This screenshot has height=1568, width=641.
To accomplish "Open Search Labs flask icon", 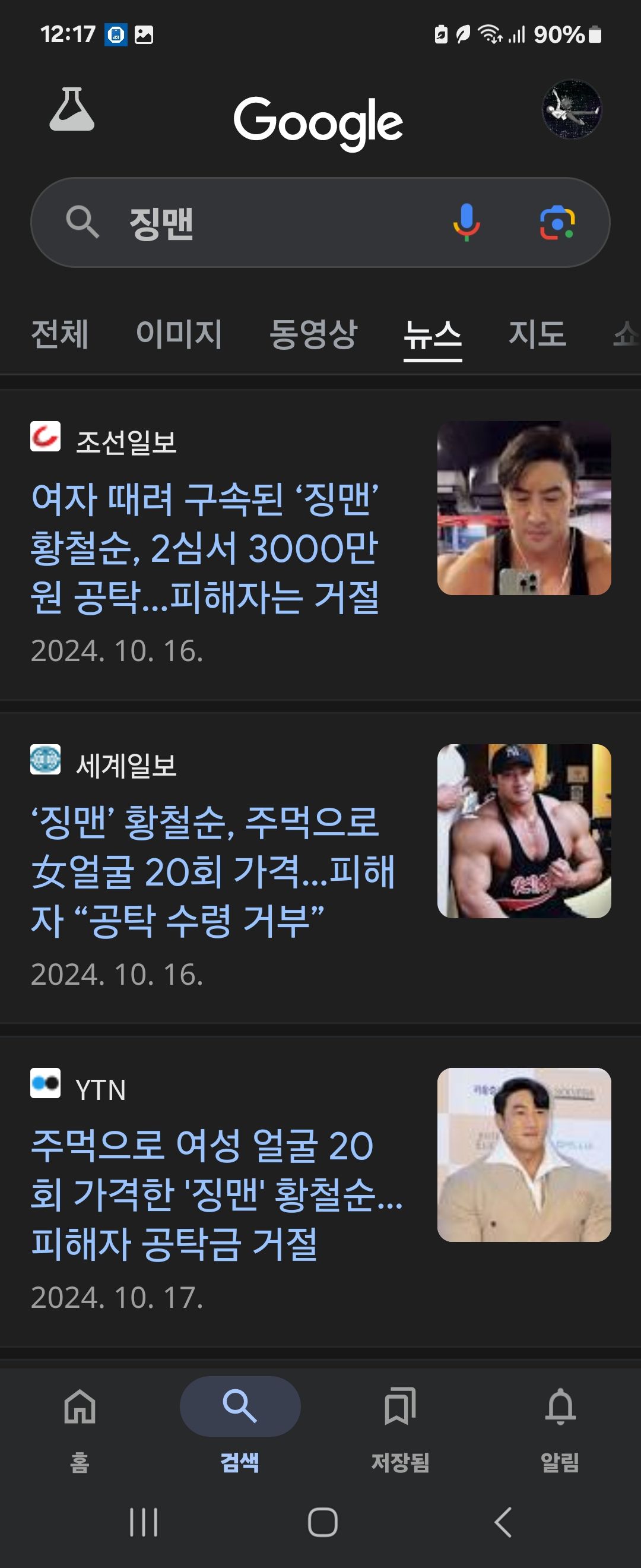I will coord(72,109).
